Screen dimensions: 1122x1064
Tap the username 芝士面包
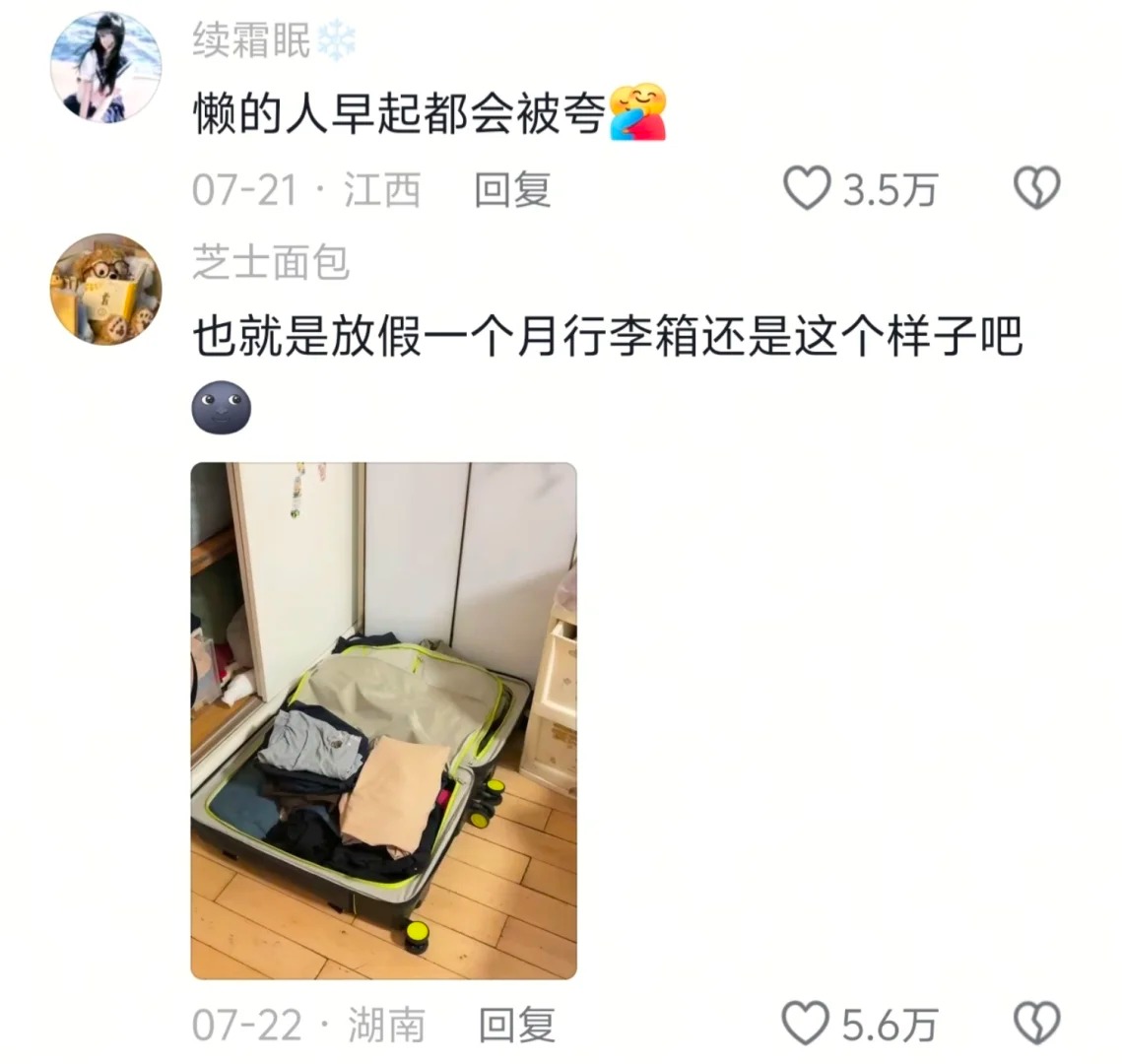pos(271,262)
